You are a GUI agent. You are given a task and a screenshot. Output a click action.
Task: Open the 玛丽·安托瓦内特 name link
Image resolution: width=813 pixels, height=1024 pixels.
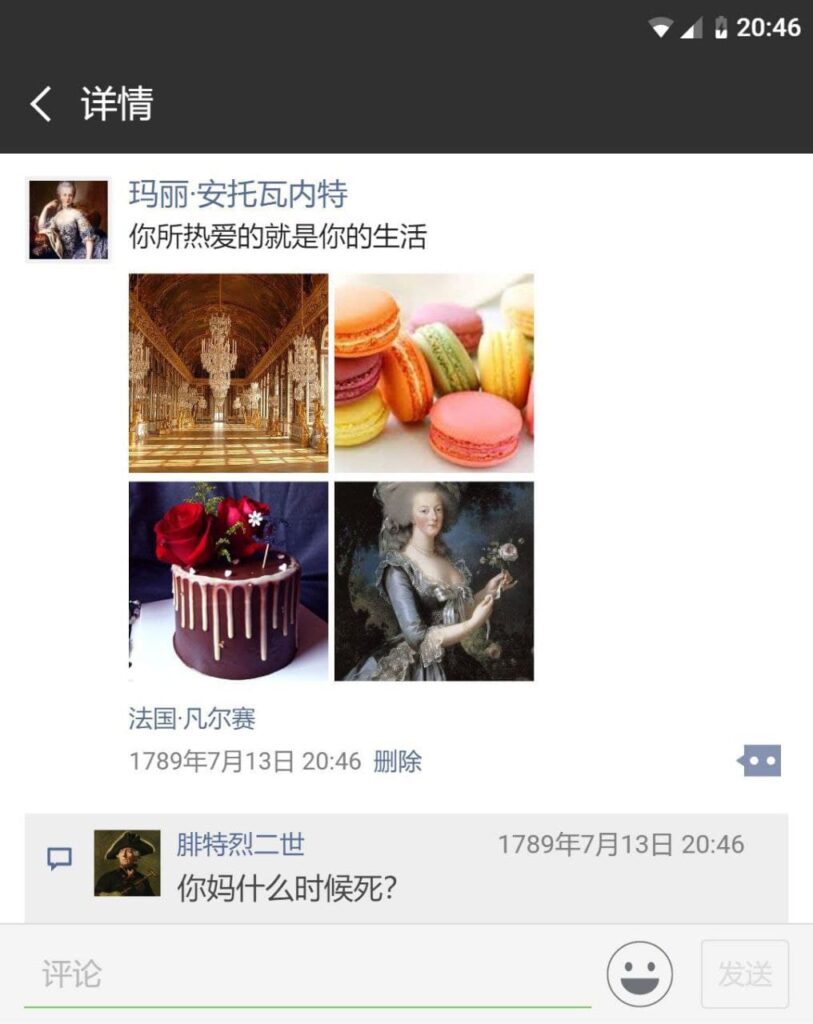click(238, 194)
